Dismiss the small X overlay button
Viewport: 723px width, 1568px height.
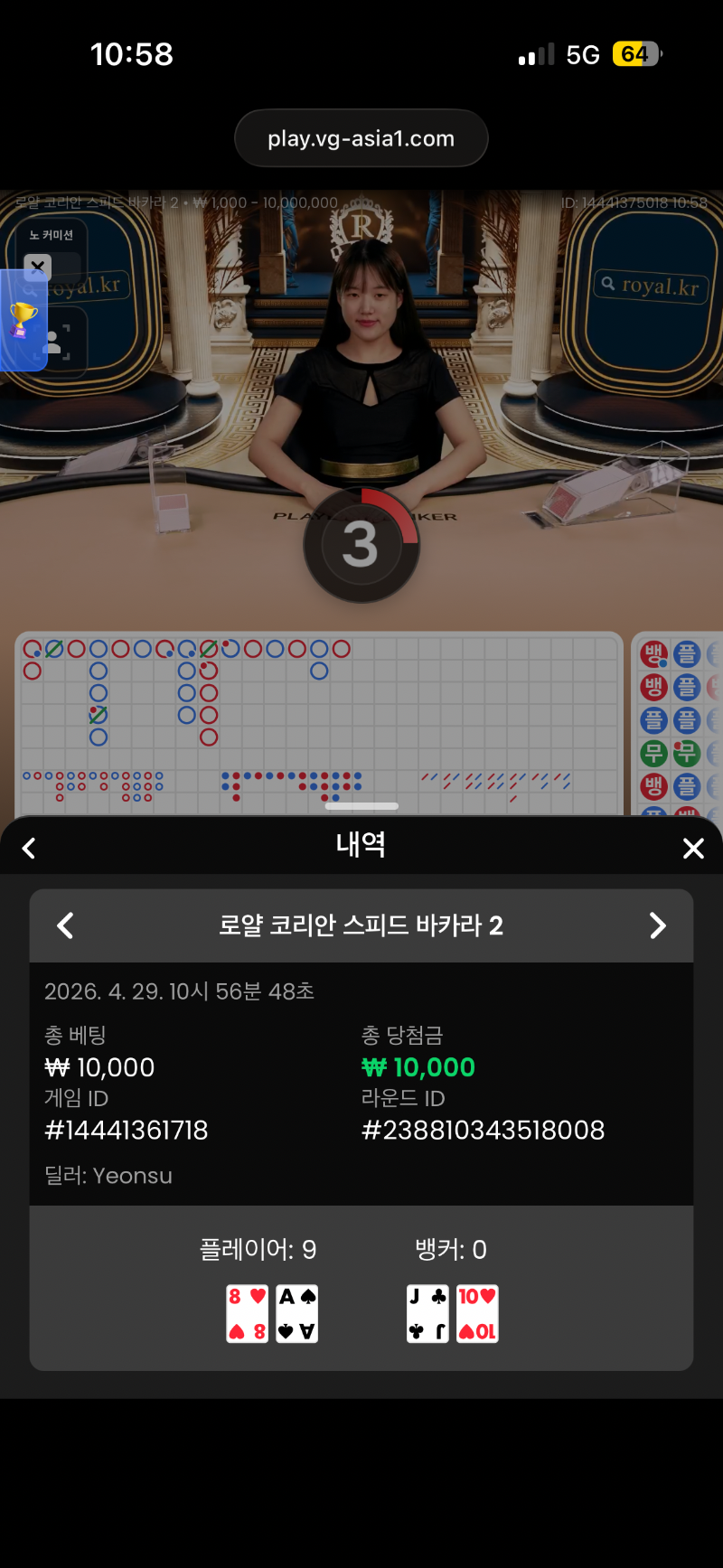(37, 267)
